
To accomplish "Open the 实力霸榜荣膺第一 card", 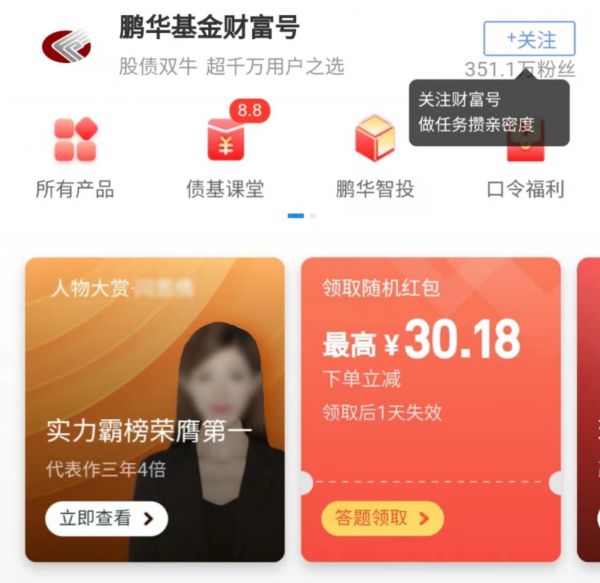I will click(x=149, y=431).
